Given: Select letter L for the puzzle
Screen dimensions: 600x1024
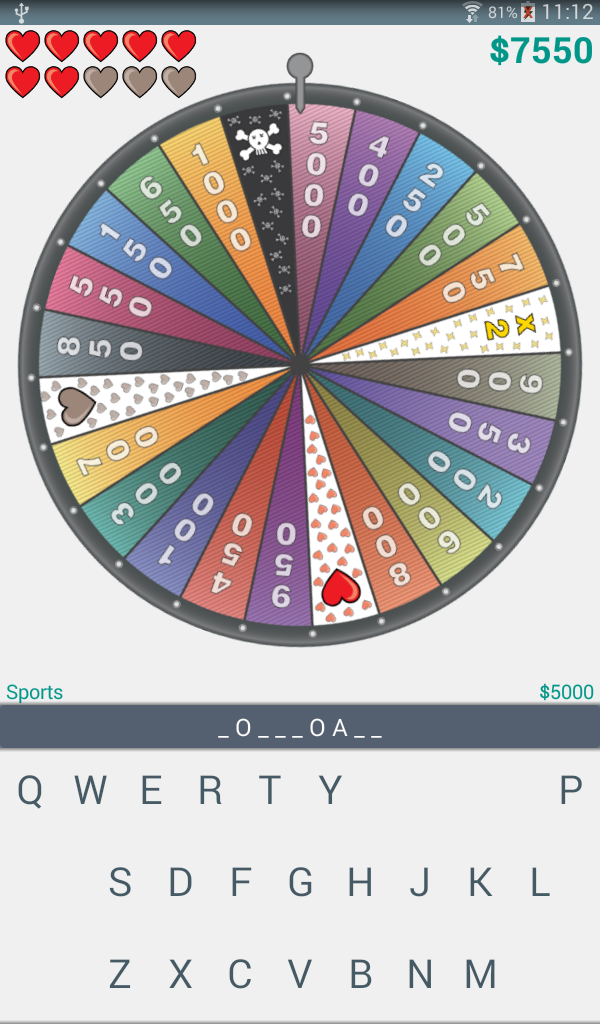Looking at the screenshot, I should point(539,882).
